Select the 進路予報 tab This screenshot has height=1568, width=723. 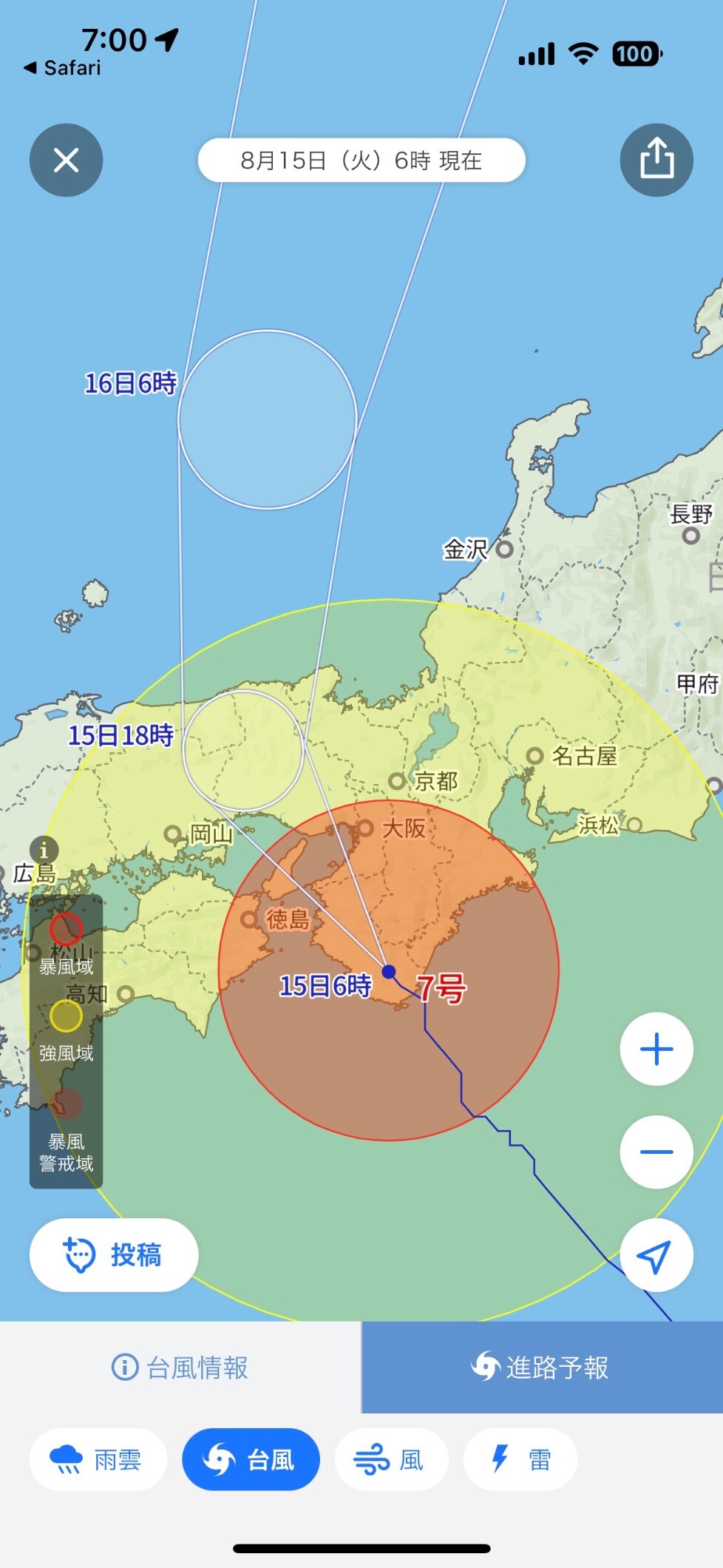pos(542,1368)
